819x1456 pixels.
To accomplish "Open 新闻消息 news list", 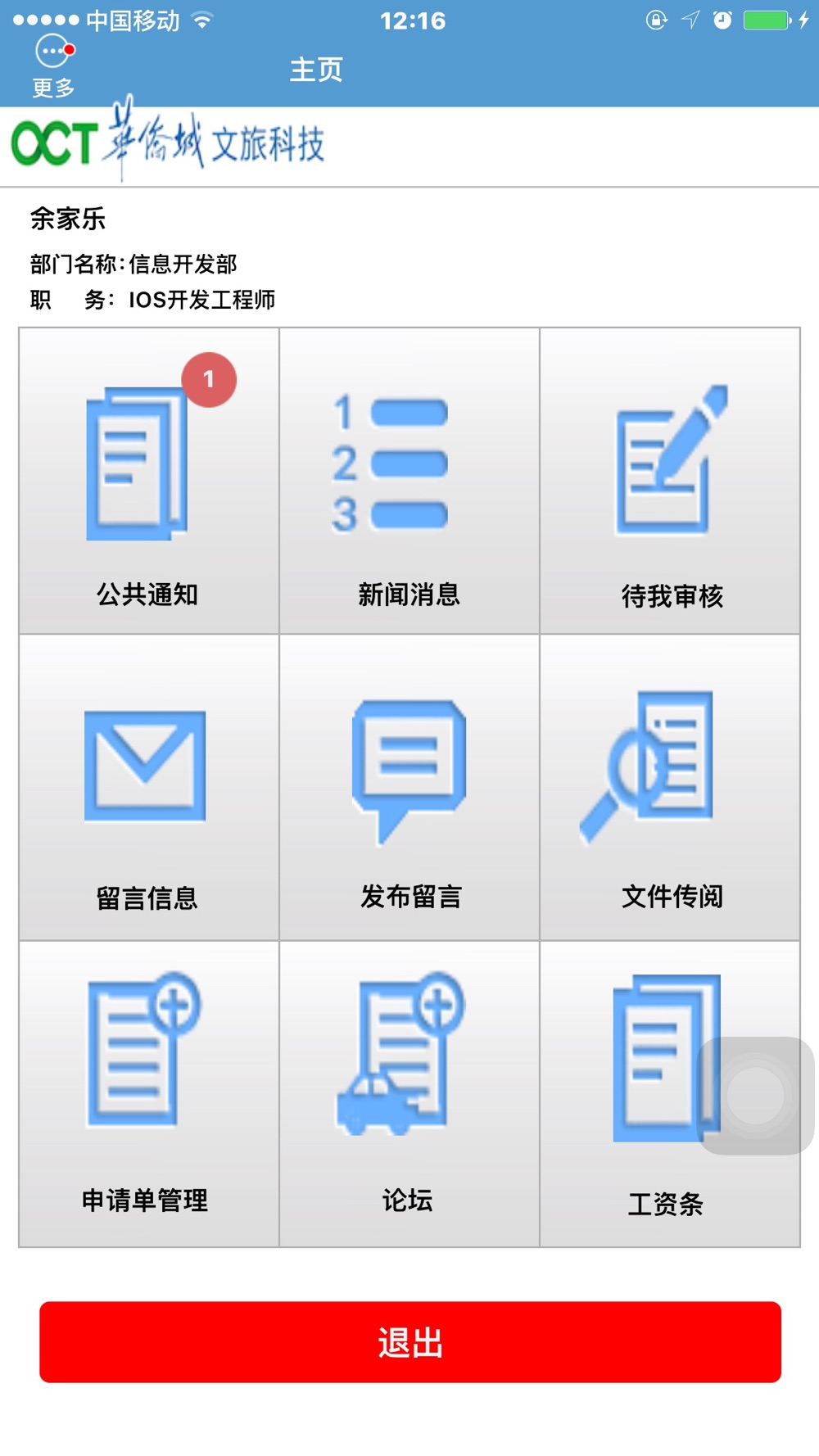I will click(x=409, y=482).
